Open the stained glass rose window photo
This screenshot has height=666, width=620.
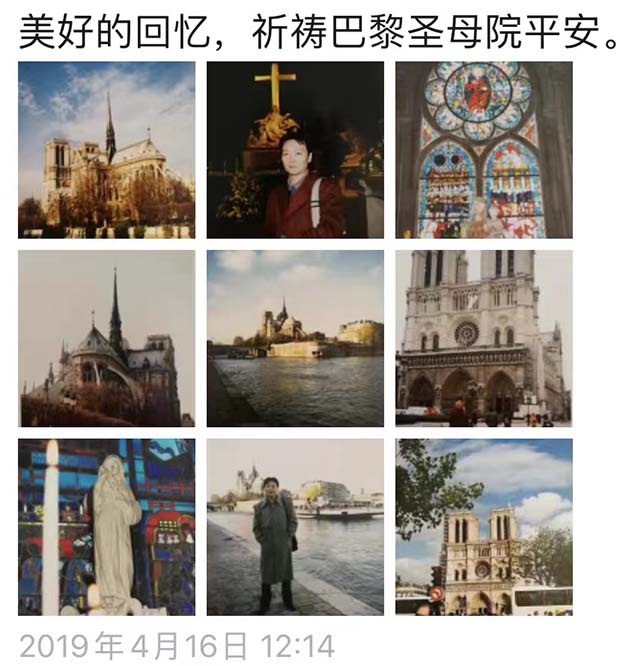pos(484,149)
